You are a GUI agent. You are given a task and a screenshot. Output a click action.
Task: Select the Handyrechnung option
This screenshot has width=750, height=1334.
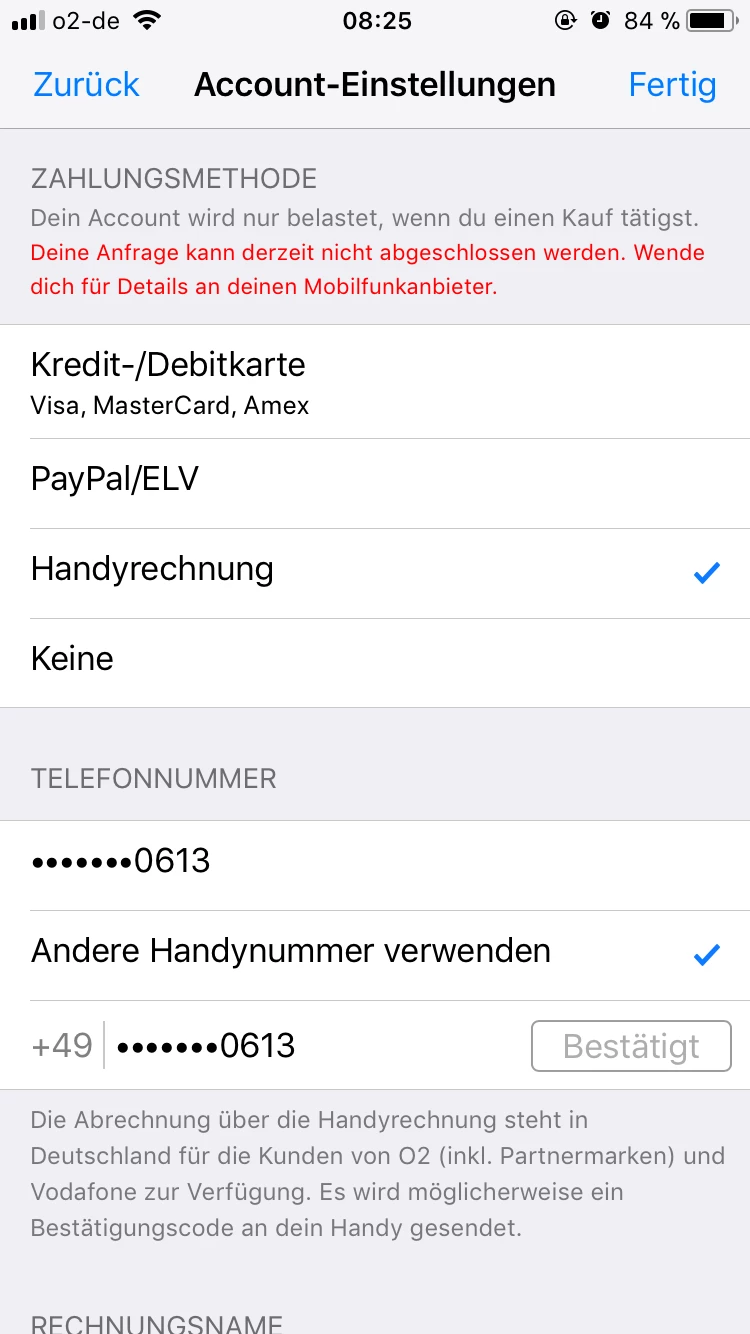point(375,570)
